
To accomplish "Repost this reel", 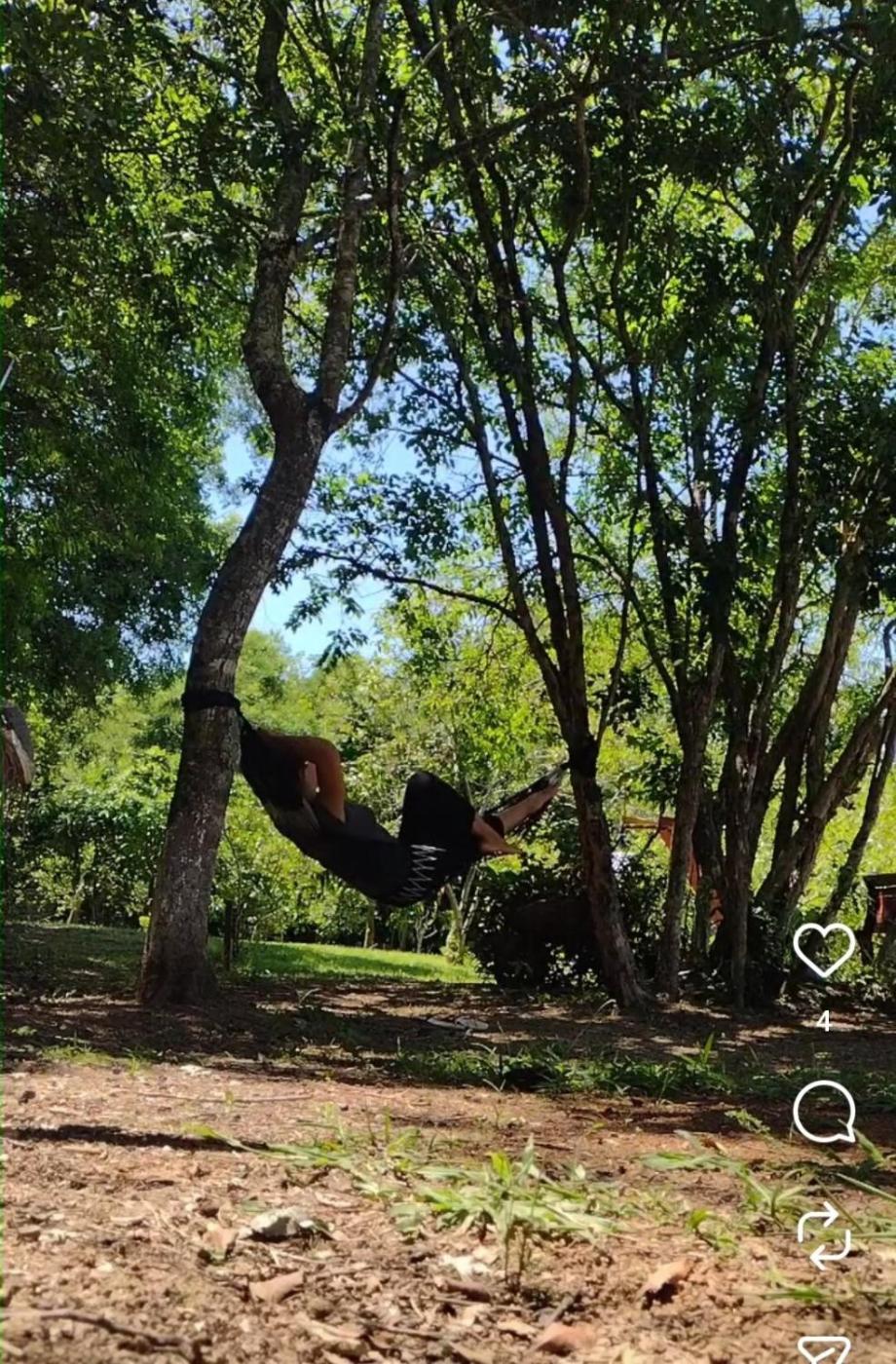I will pyautogui.click(x=824, y=1235).
